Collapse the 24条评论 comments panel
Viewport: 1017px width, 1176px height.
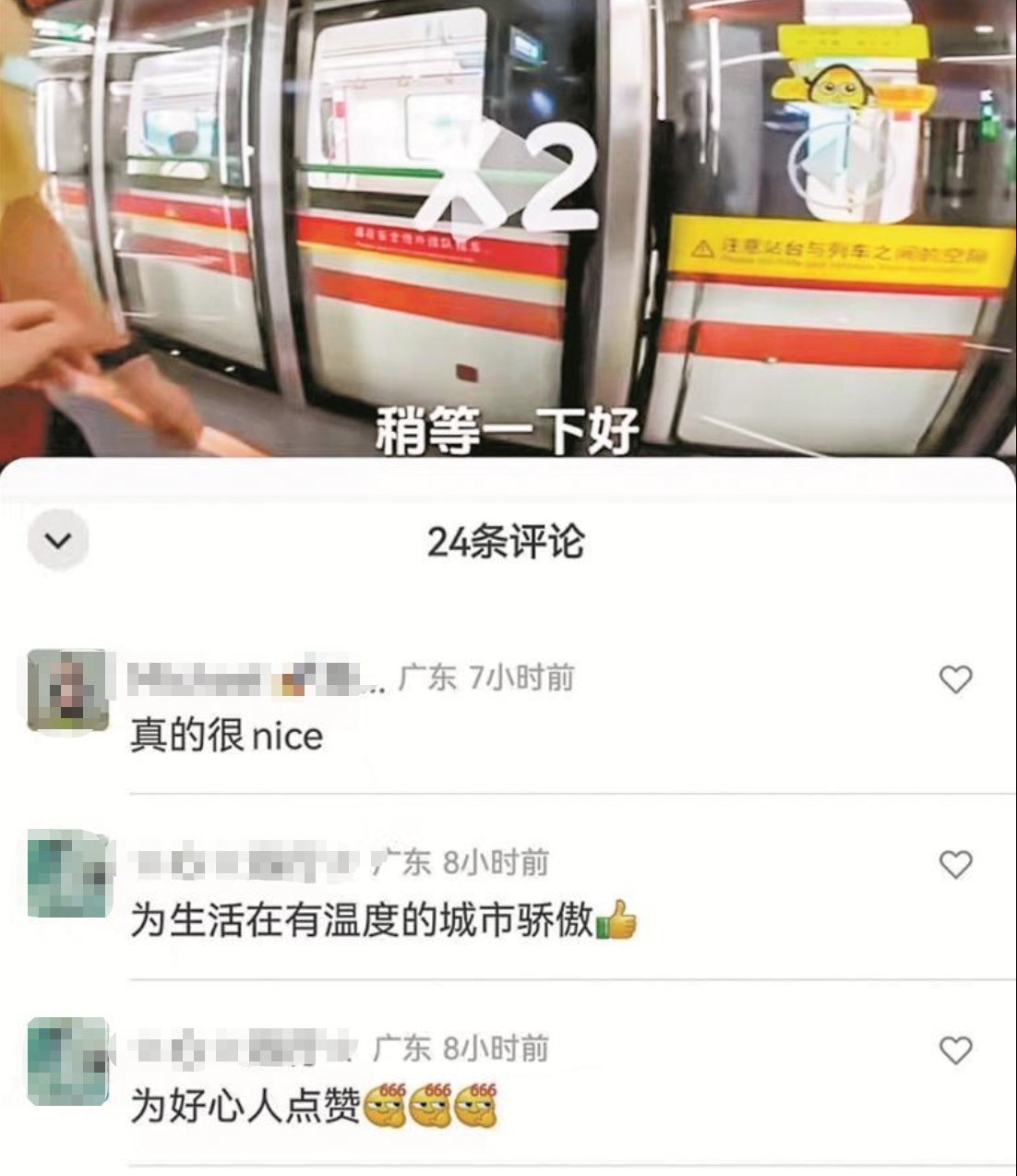58,540
